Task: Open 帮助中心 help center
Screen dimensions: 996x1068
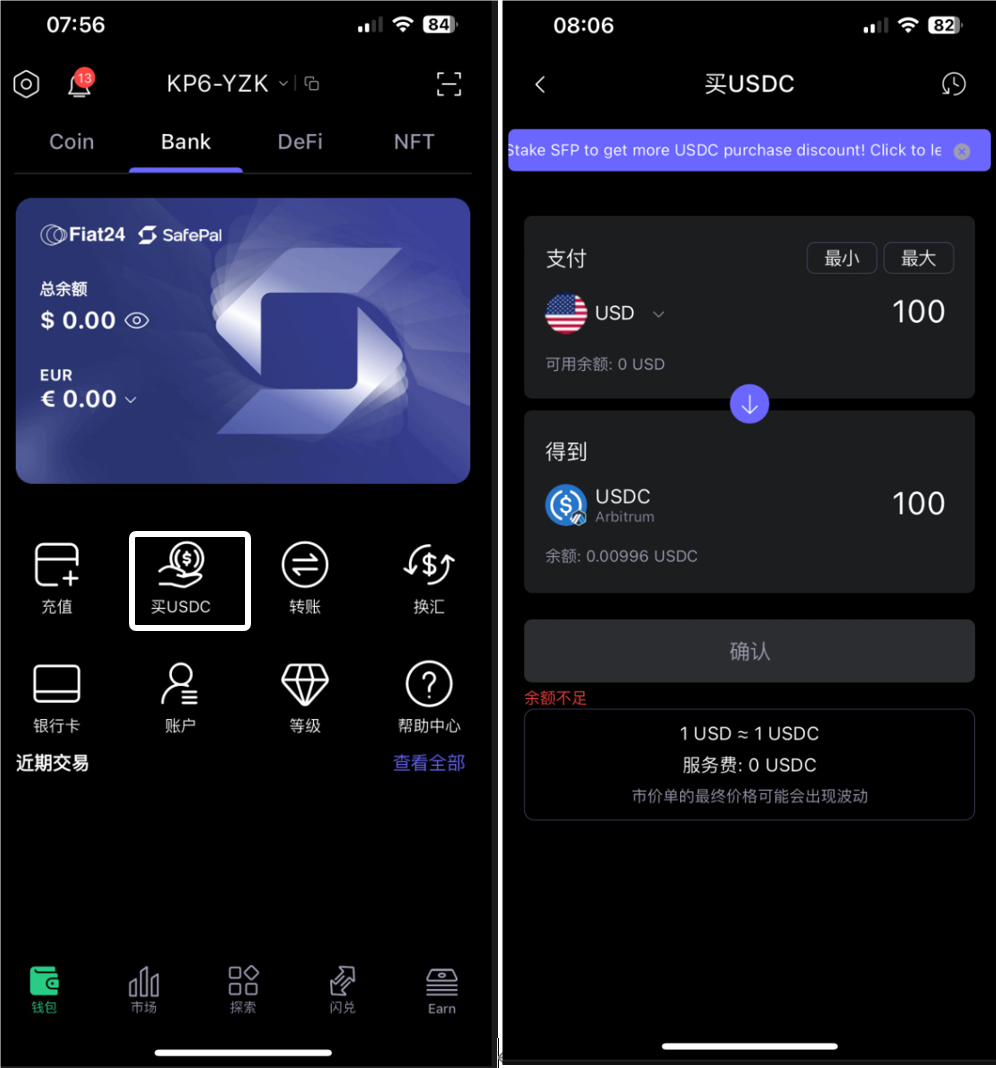Action: tap(429, 697)
